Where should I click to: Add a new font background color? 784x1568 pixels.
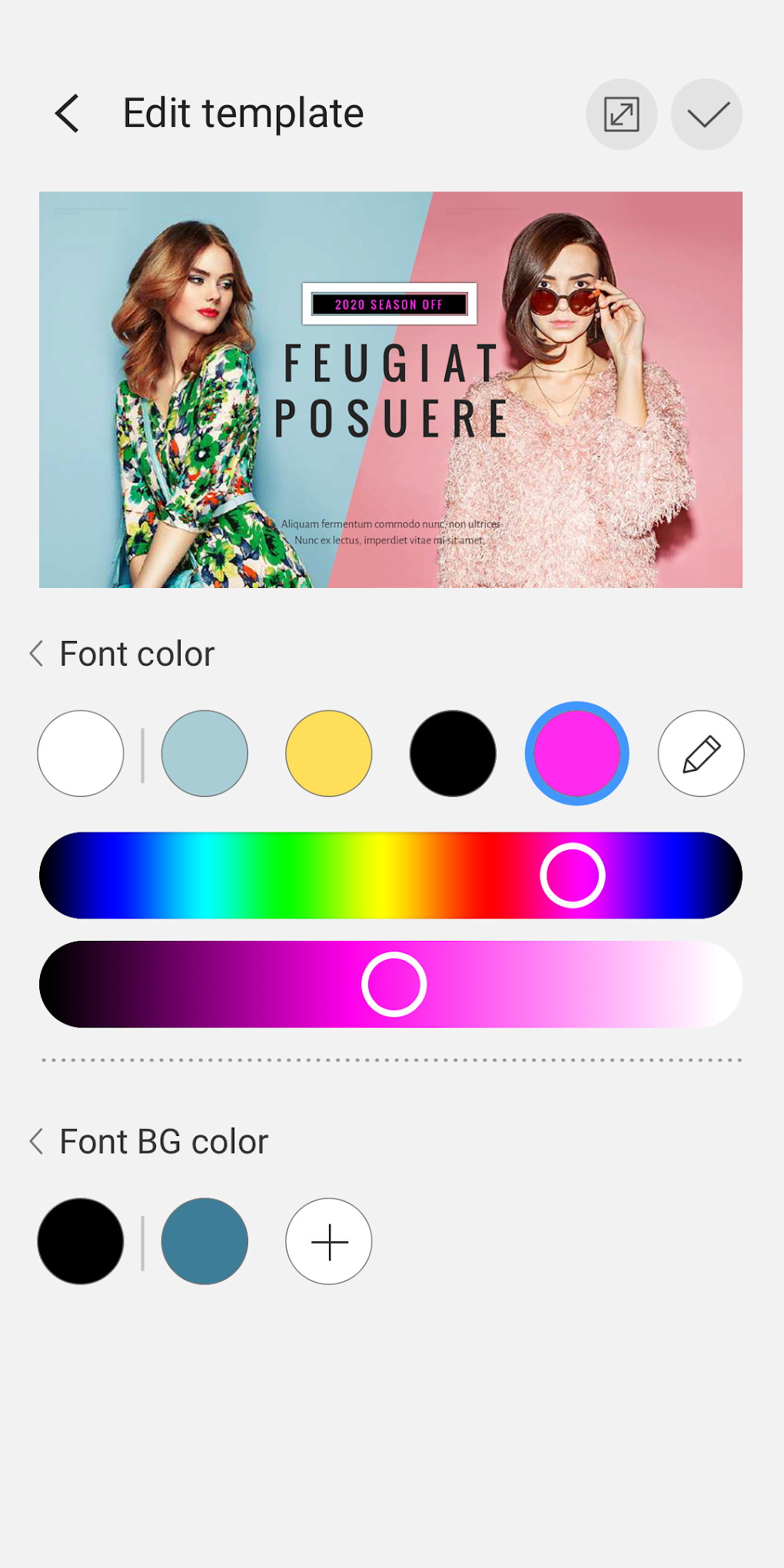pyautogui.click(x=329, y=1241)
